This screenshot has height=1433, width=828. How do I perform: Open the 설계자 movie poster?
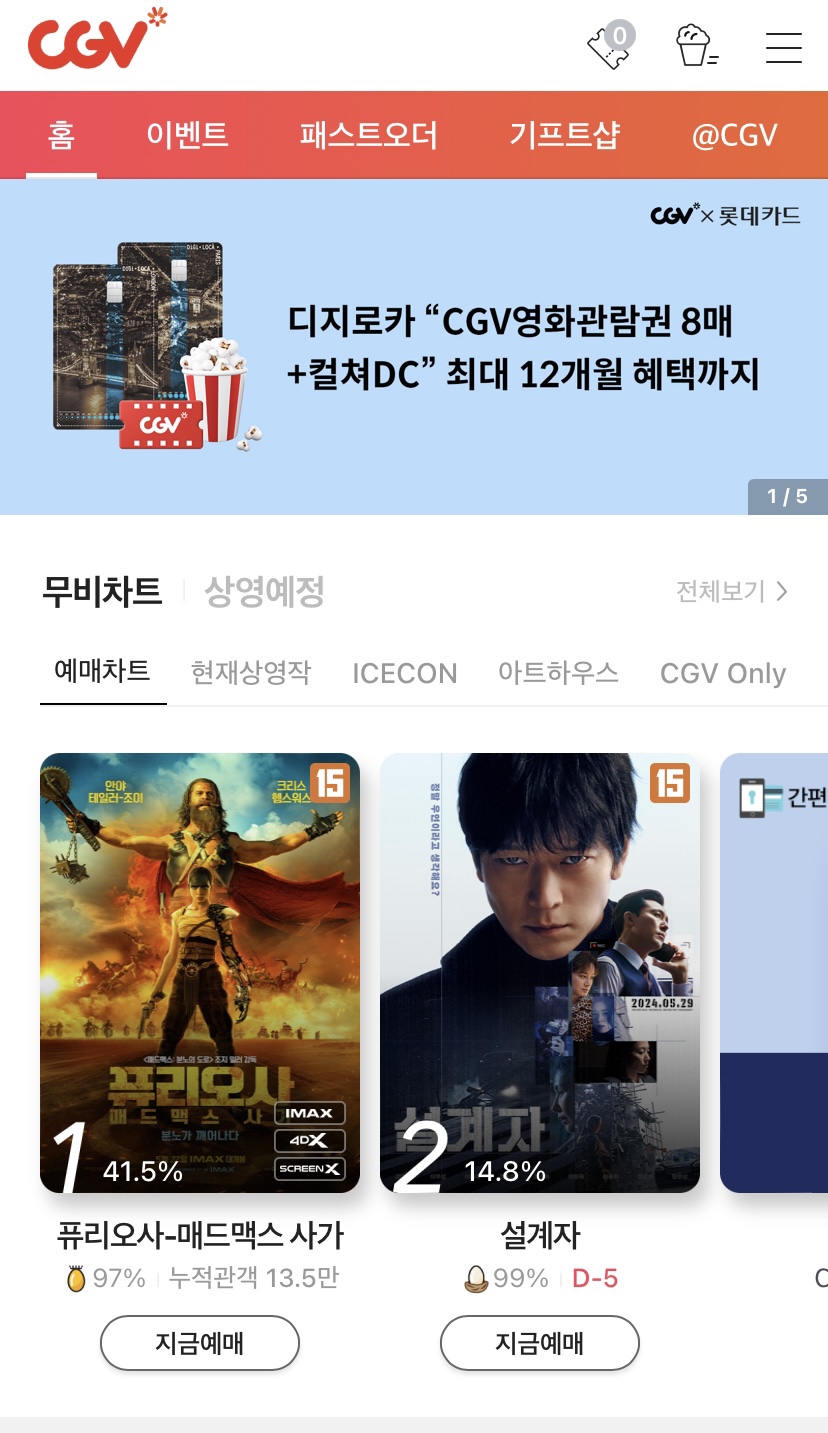coord(540,972)
